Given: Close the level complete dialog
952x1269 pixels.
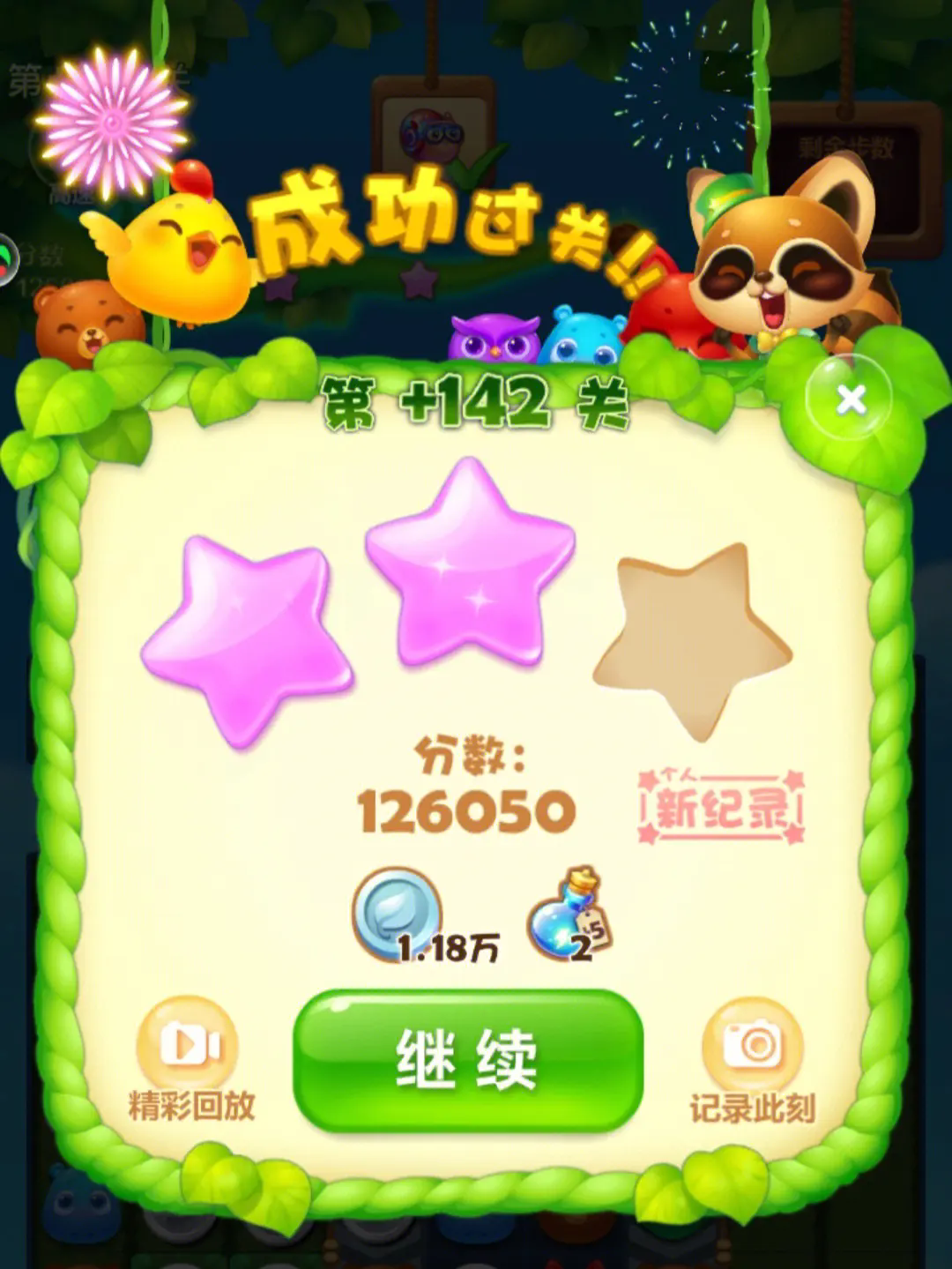Looking at the screenshot, I should pos(851,401).
